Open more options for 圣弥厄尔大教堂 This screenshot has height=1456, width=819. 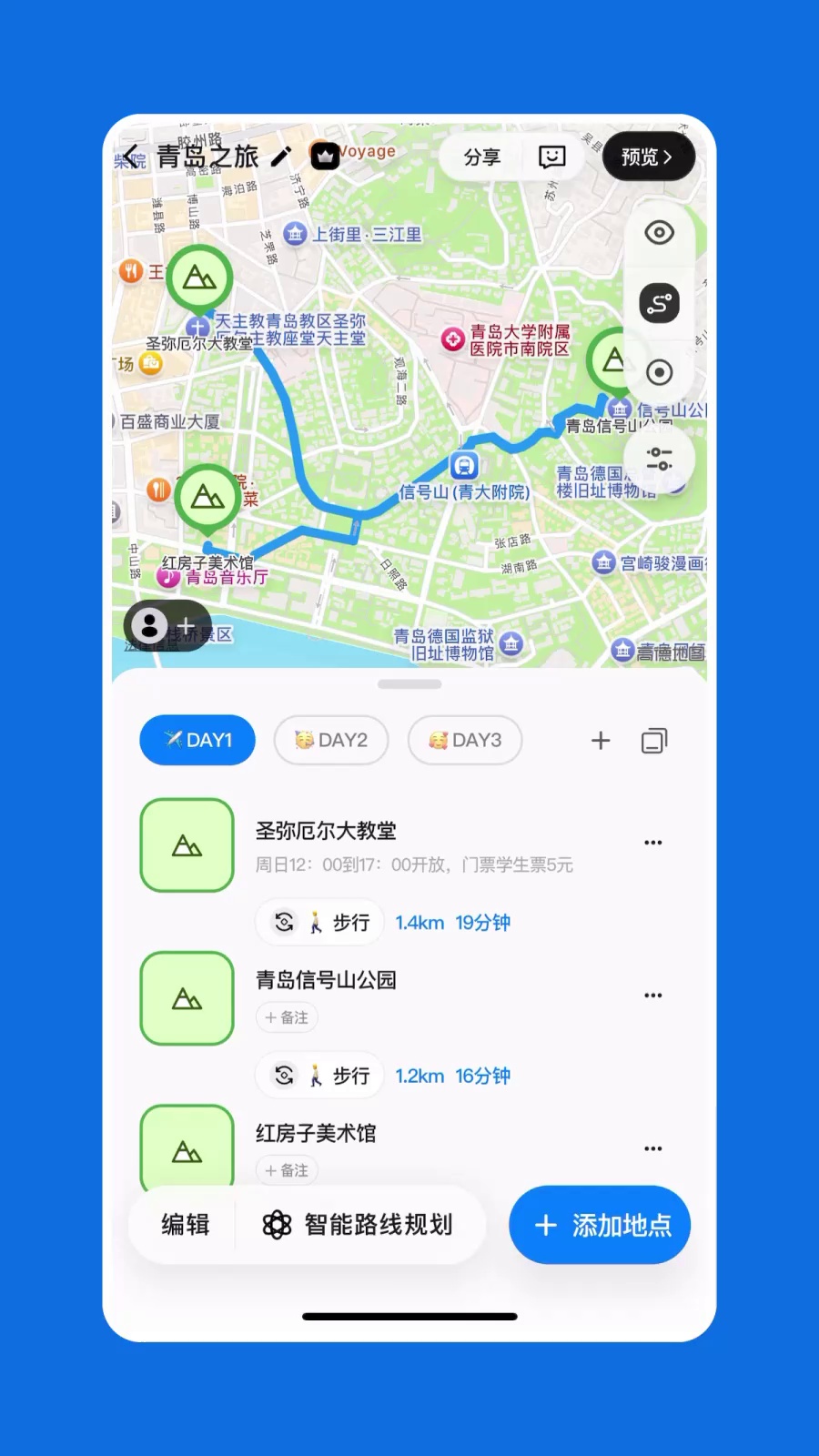click(x=652, y=843)
